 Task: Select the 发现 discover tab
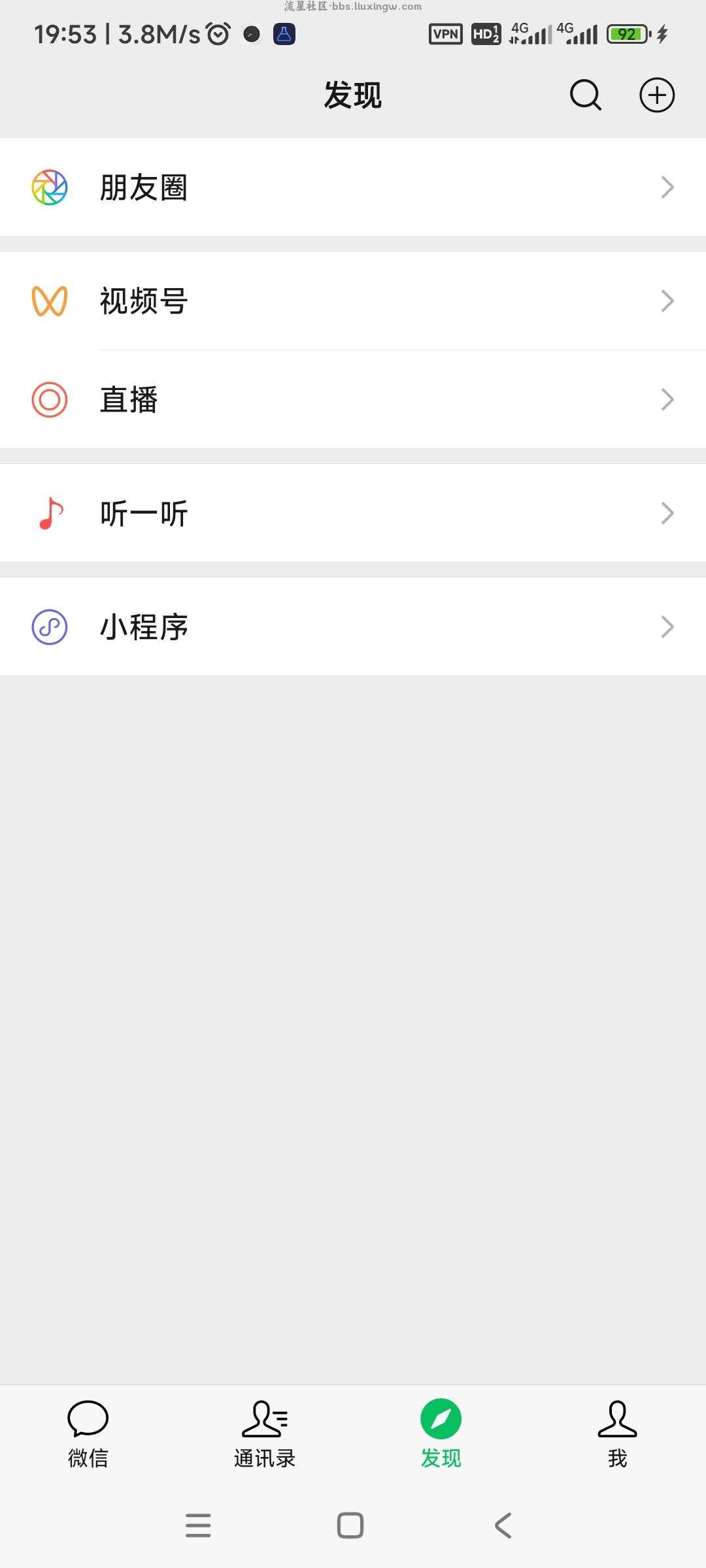coord(441,1434)
